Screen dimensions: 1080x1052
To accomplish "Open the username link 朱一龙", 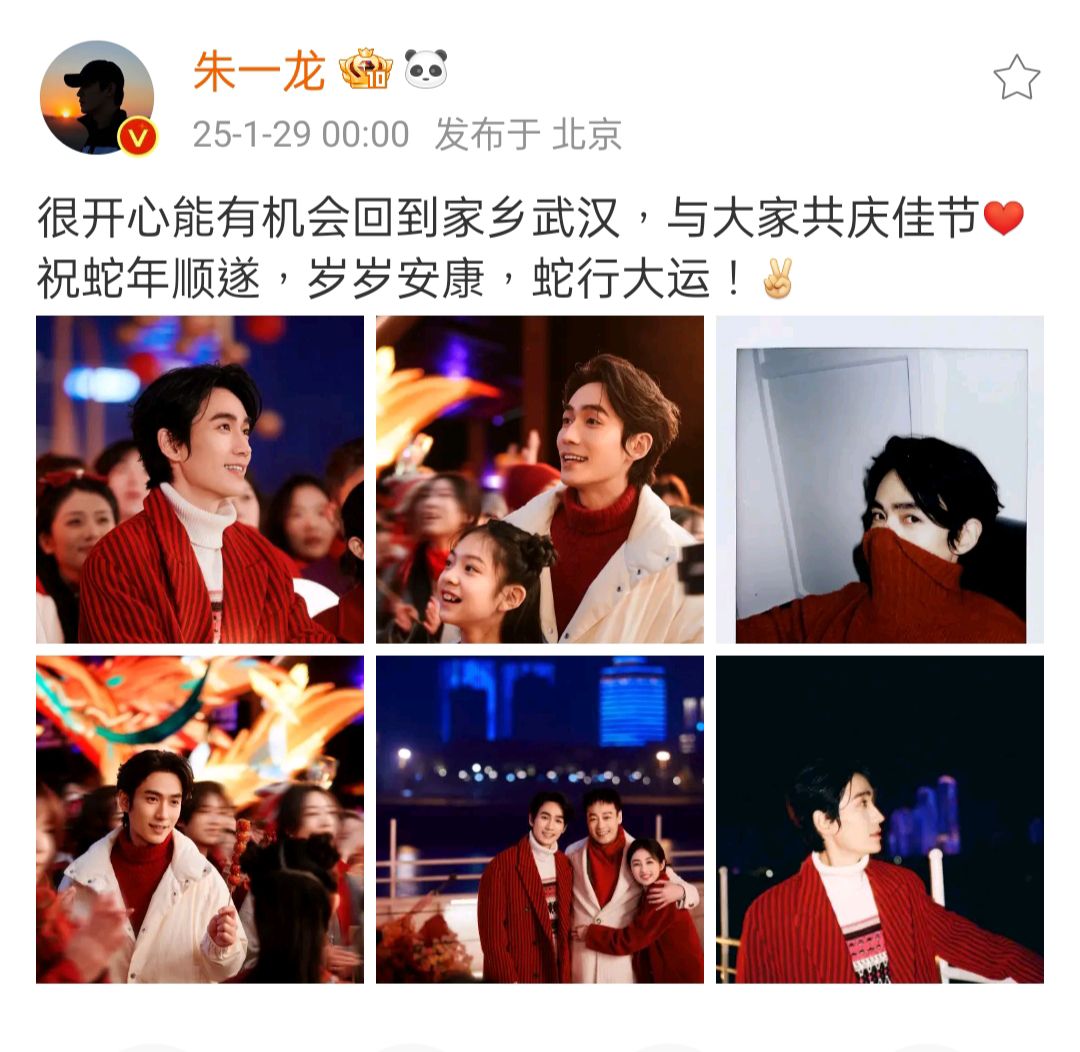I will [x=259, y=73].
